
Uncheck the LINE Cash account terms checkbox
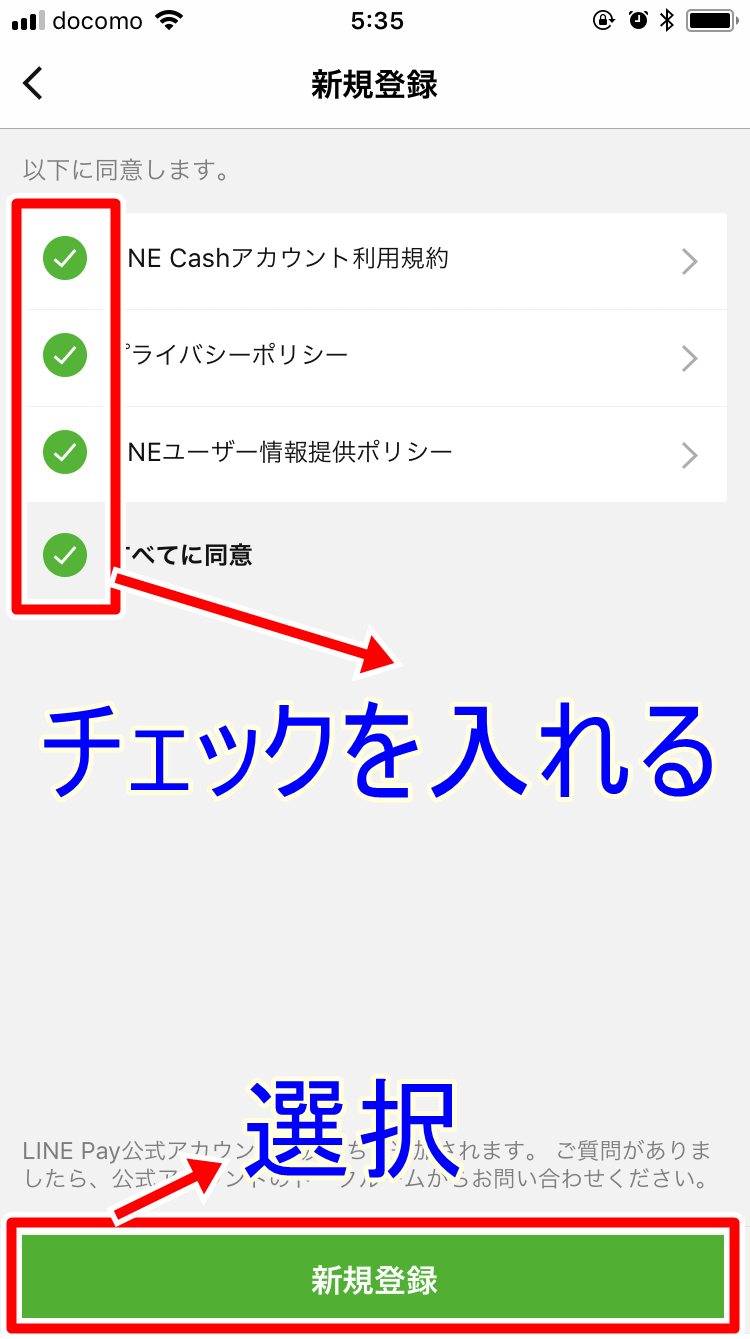point(65,260)
